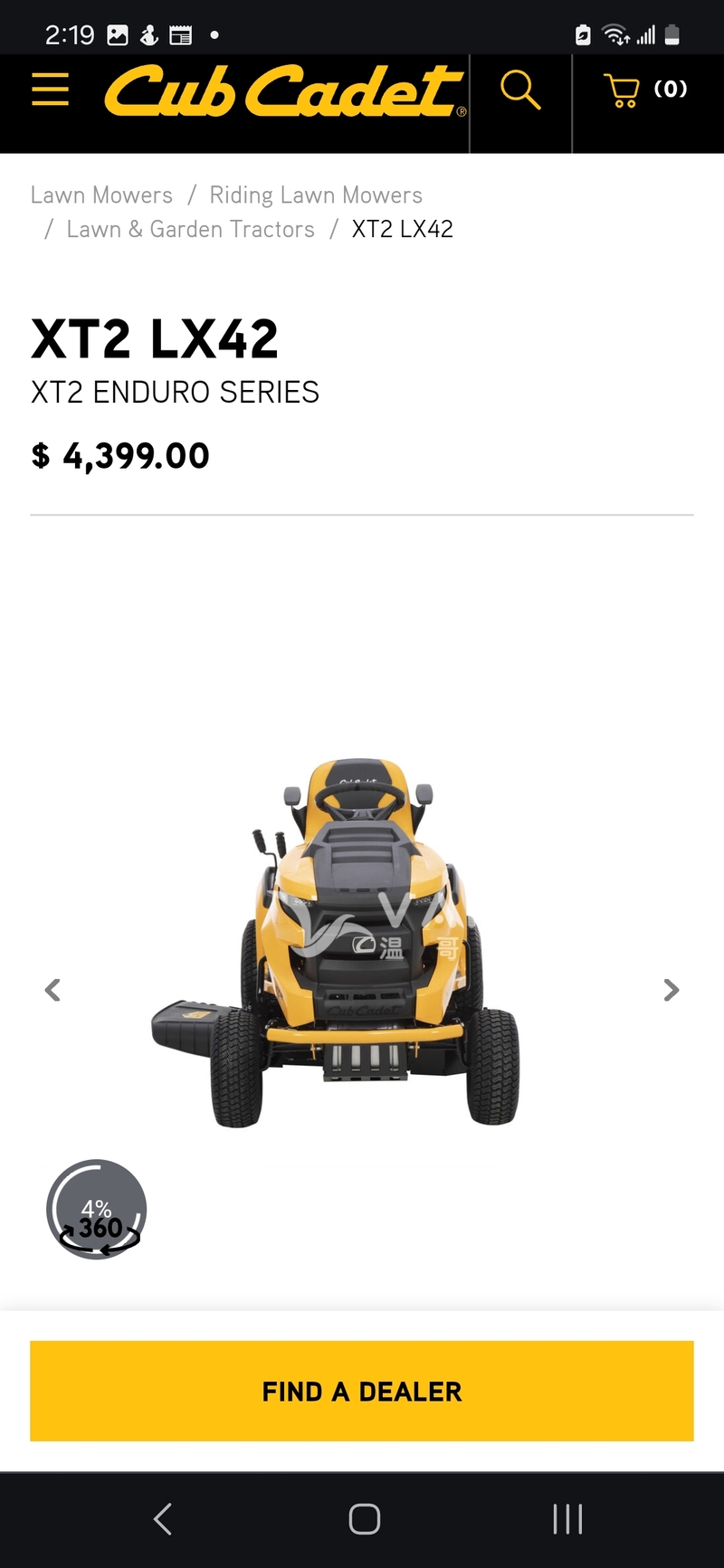Tap the Find a Dealer button

point(362,1391)
